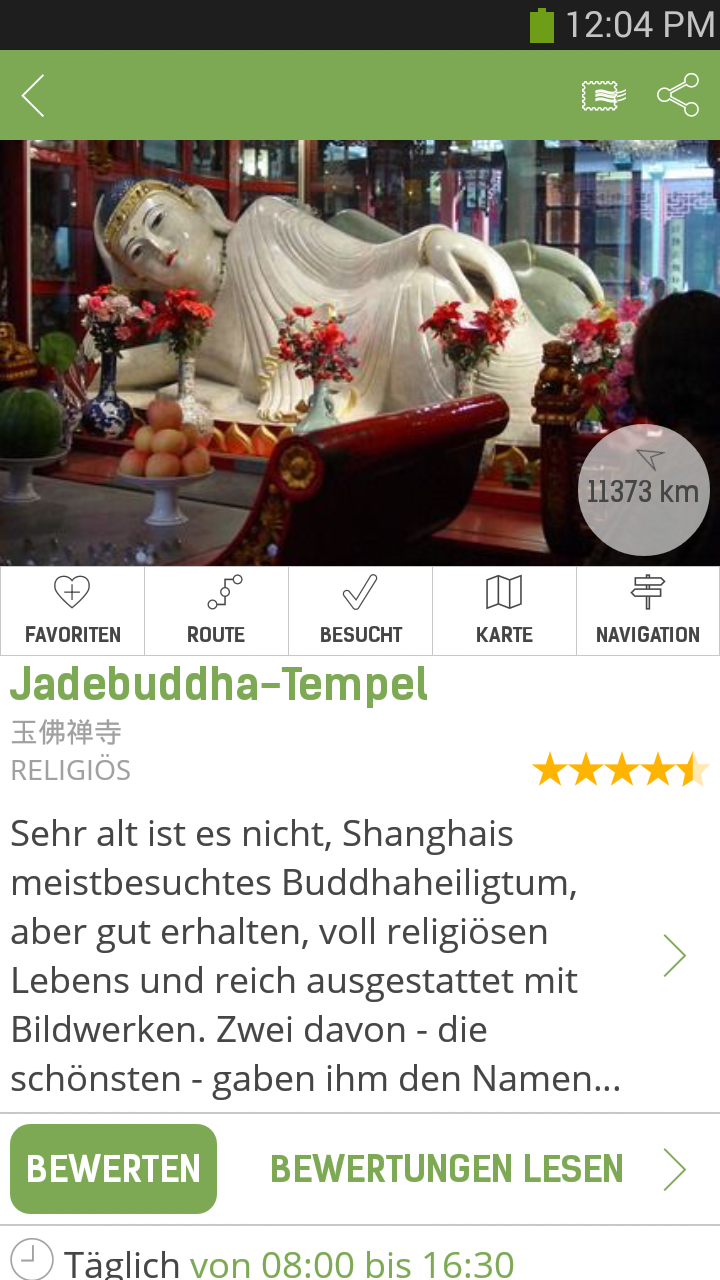
Task: Open the postcard stamp icon
Action: pyautogui.click(x=604, y=96)
